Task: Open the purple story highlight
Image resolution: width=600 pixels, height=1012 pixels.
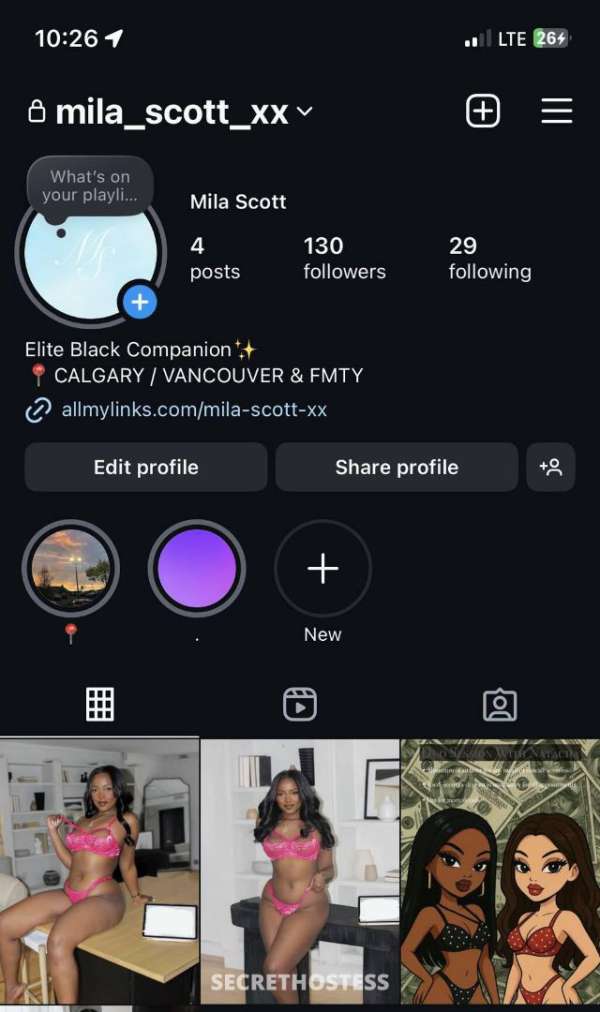Action: point(197,568)
